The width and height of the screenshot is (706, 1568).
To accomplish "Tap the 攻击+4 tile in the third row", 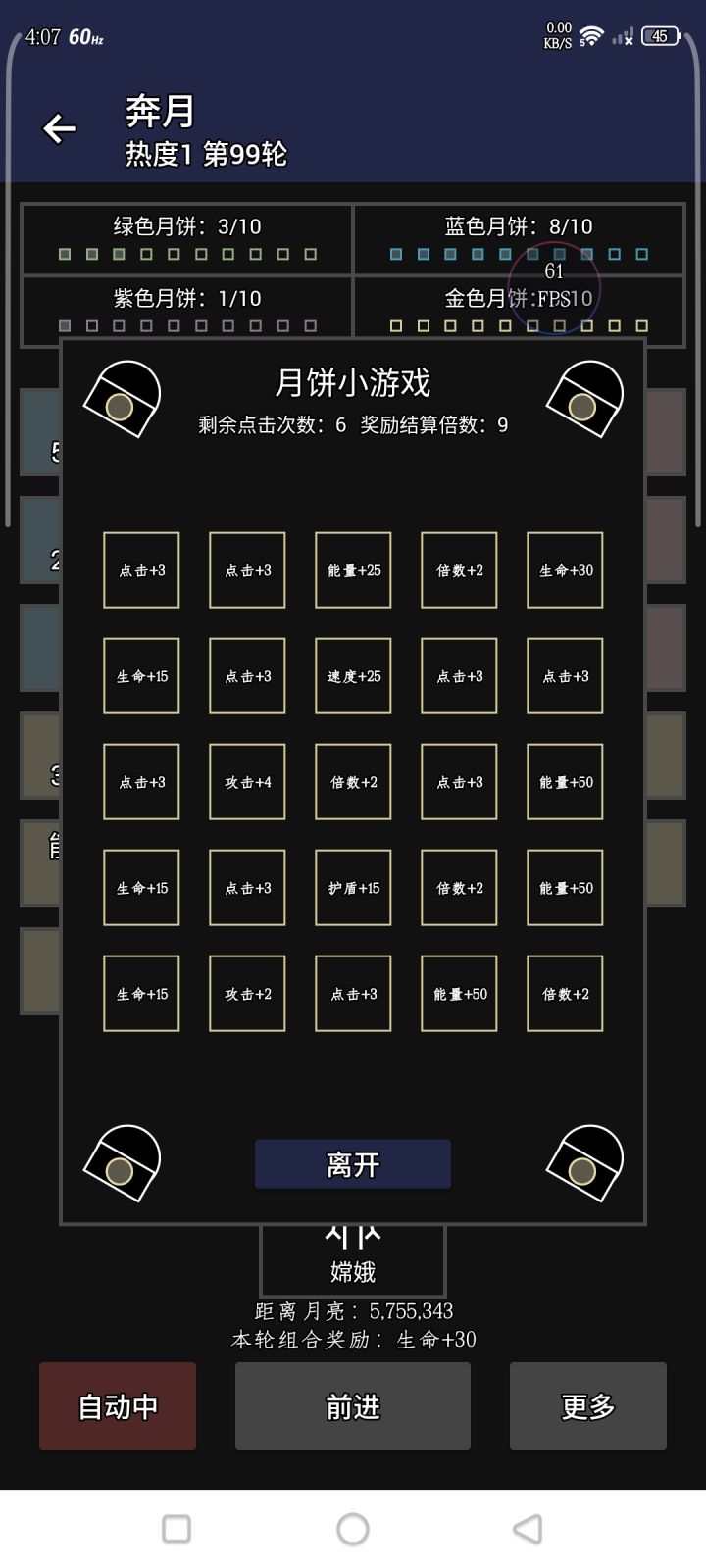I will (x=246, y=781).
